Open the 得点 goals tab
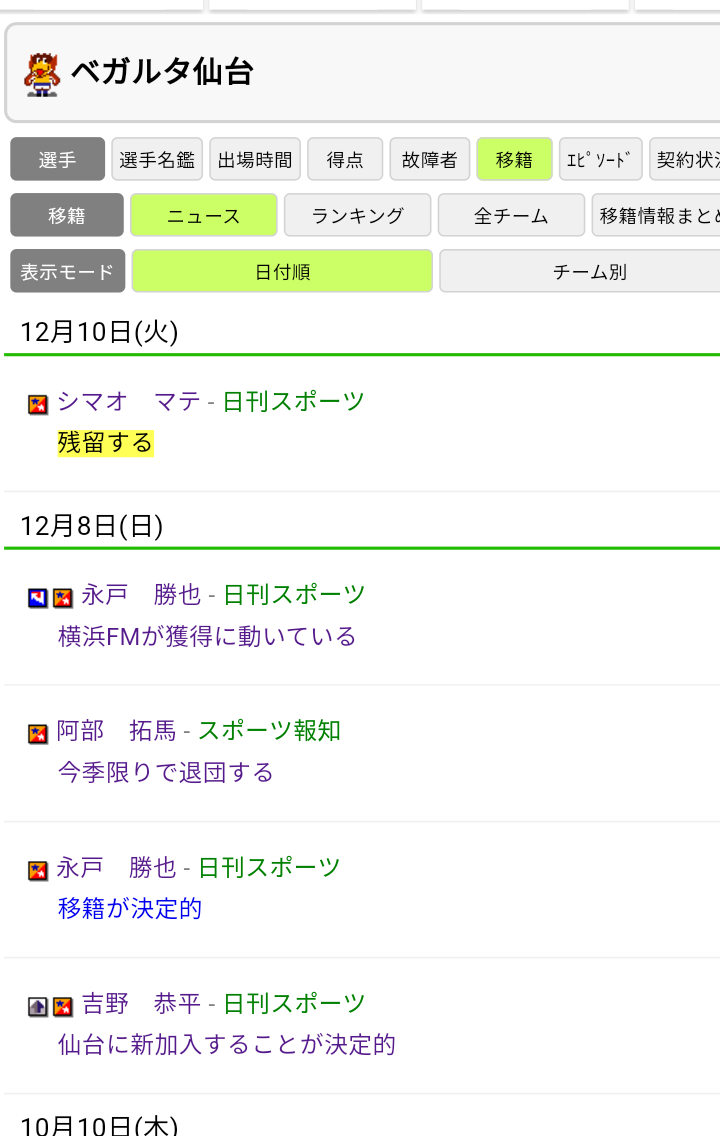The height and width of the screenshot is (1136, 720). coord(345,159)
